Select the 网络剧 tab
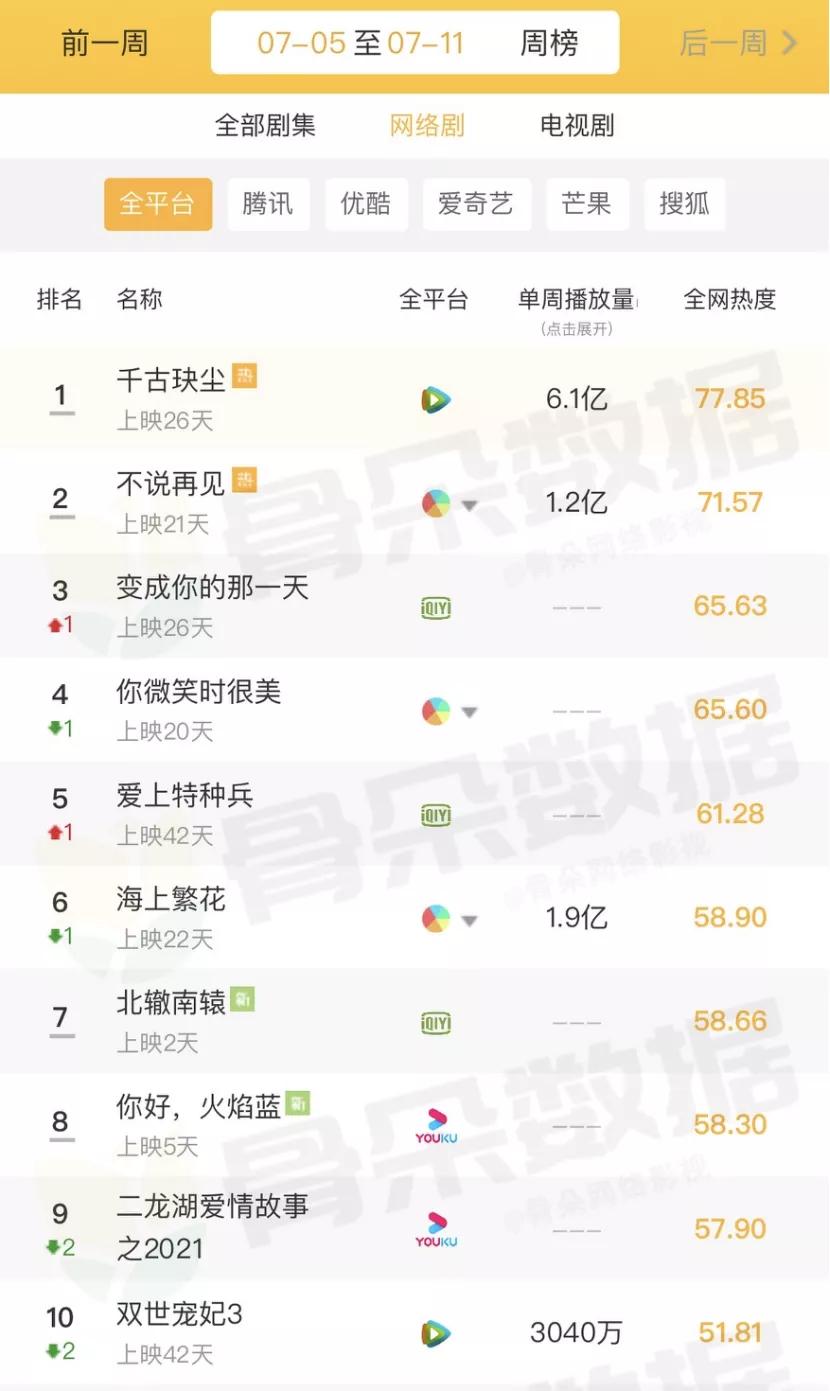The width and height of the screenshot is (830, 1391). (427, 126)
